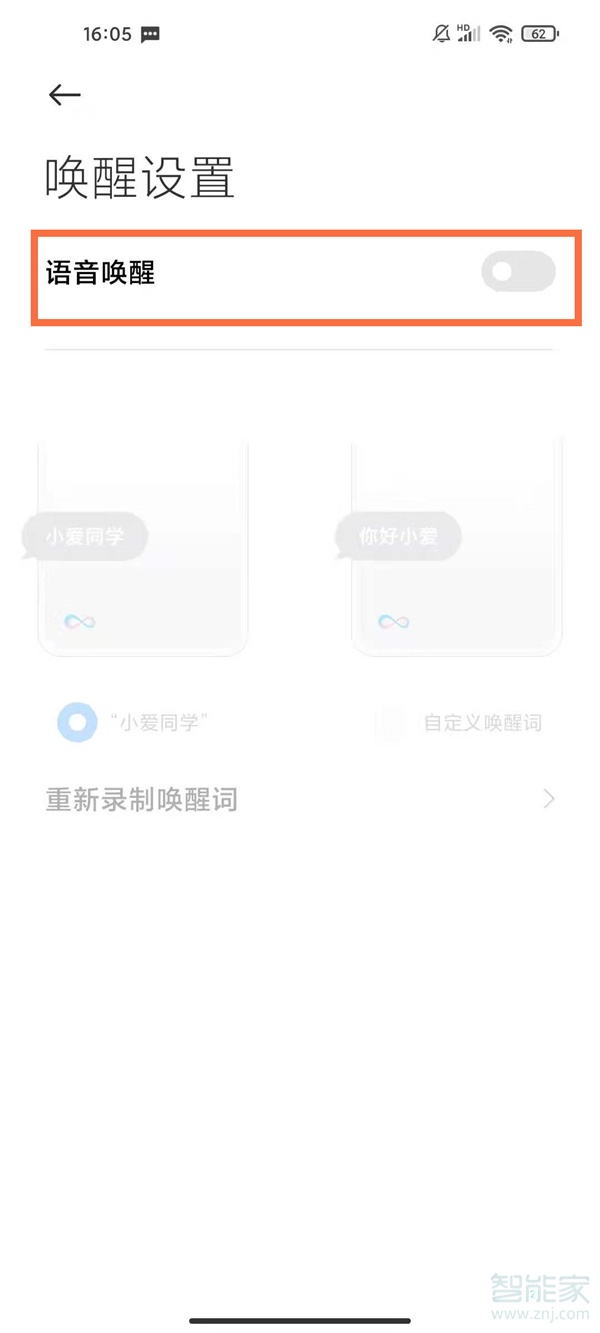The width and height of the screenshot is (600, 1333).
Task: Turn on the 语音唤醒 switch
Action: click(517, 272)
